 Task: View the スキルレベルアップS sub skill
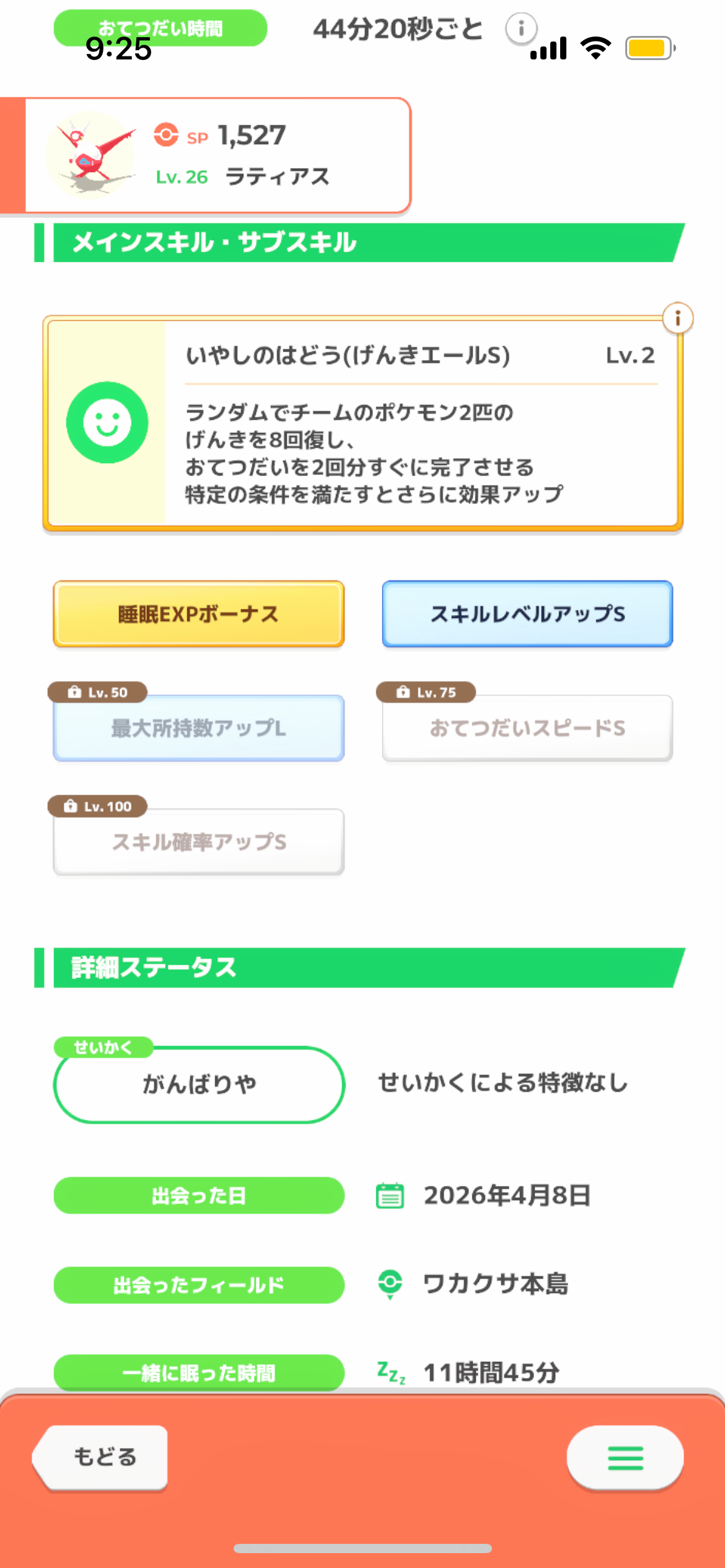coord(527,614)
